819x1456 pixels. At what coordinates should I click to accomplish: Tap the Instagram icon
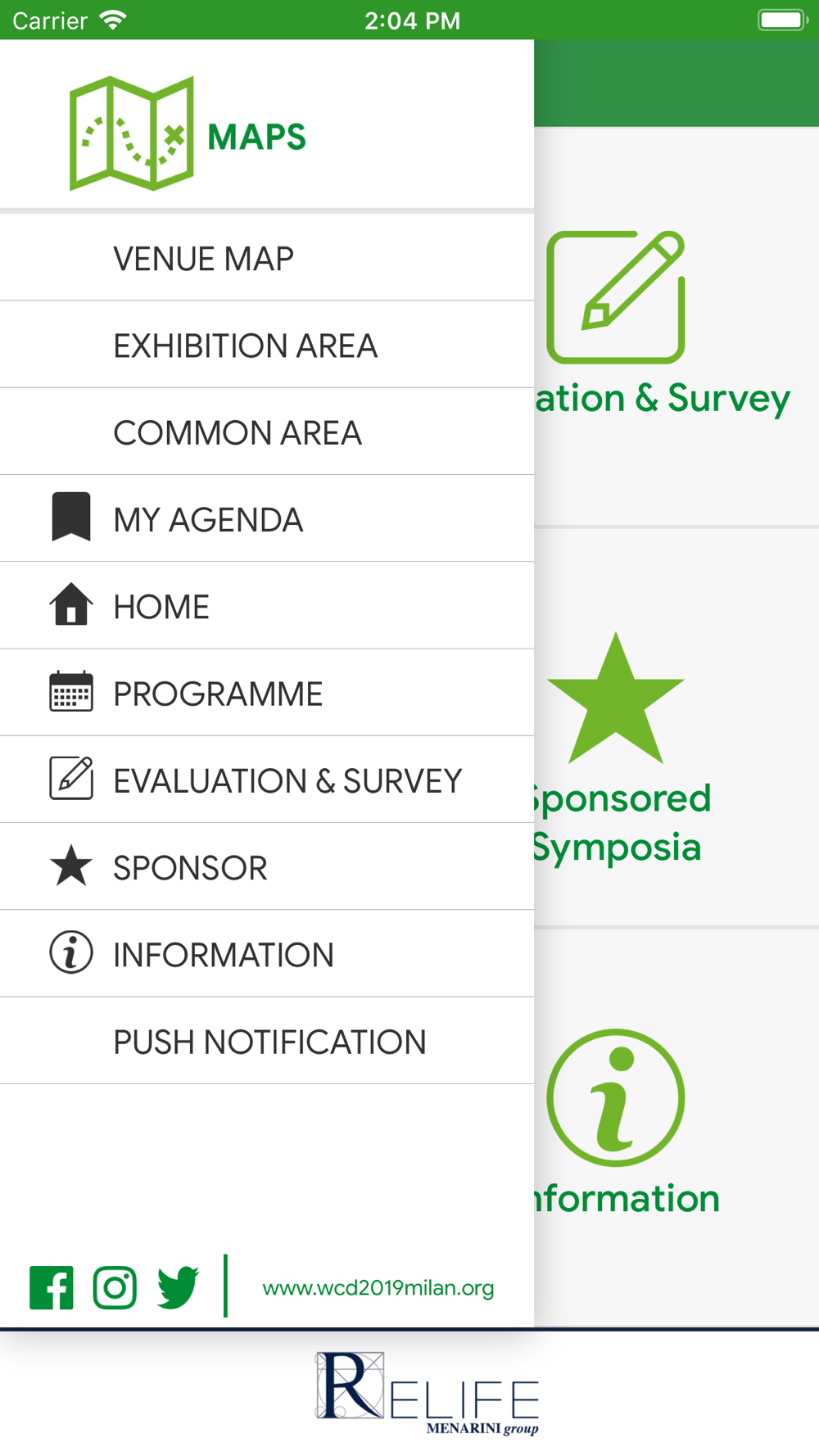pos(115,1287)
